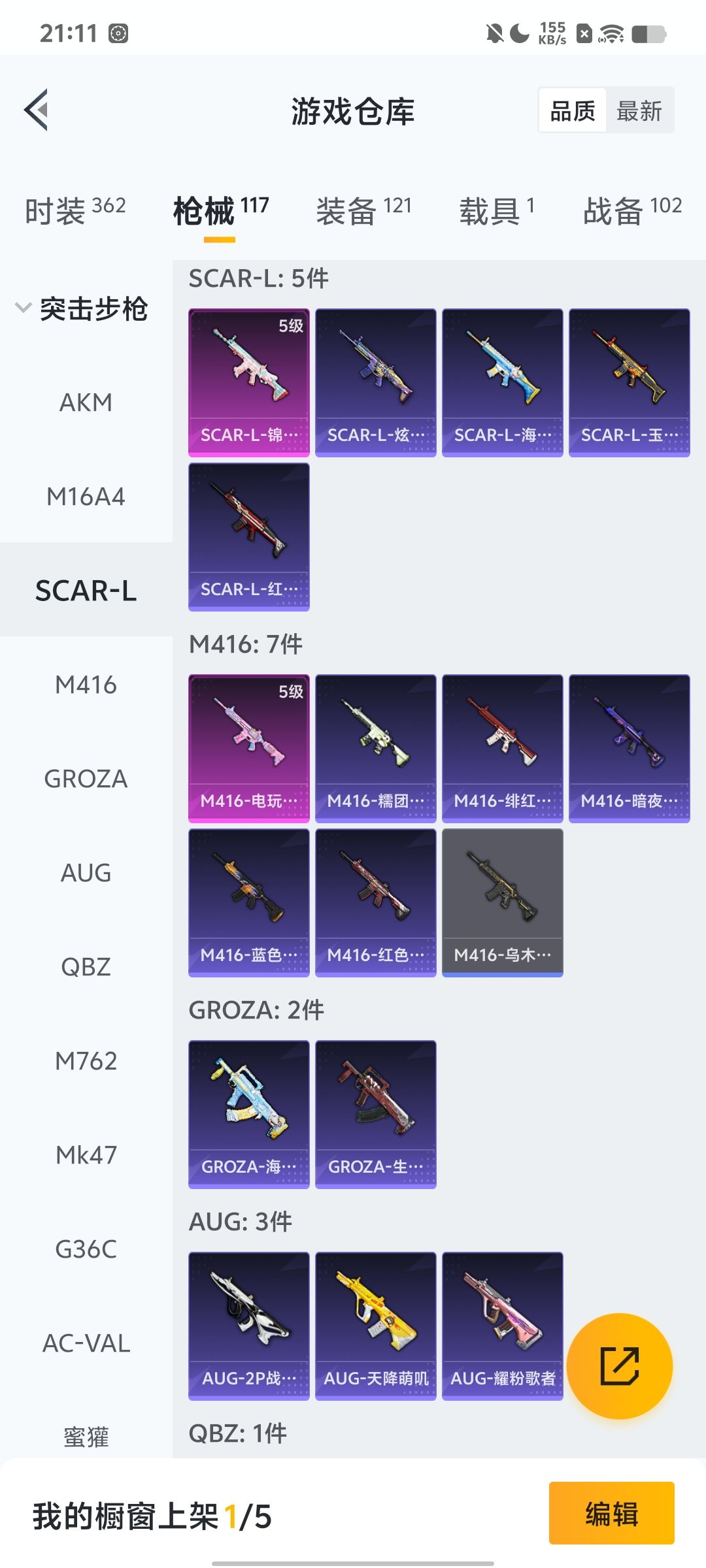View the M416-电玩 skin card
Image resolution: width=706 pixels, height=1568 pixels.
tap(248, 748)
